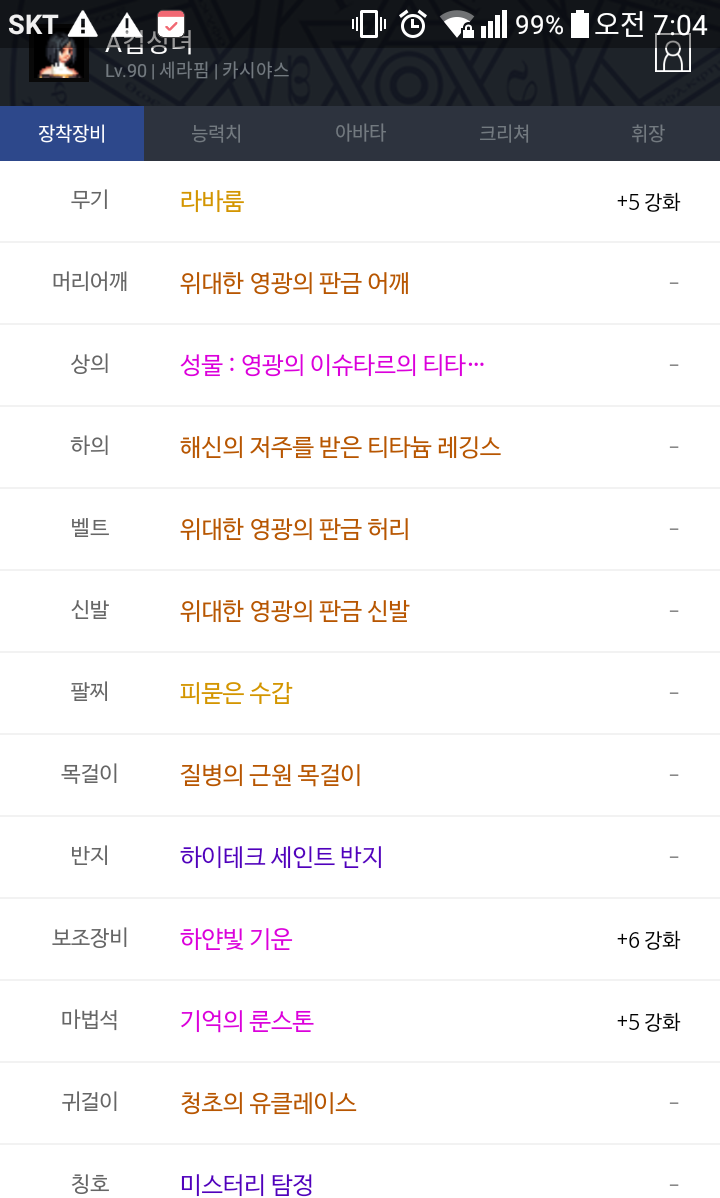This screenshot has width=720, height=1198.
Task: View the bracelet 피묻은 수갑
Action: tap(235, 692)
